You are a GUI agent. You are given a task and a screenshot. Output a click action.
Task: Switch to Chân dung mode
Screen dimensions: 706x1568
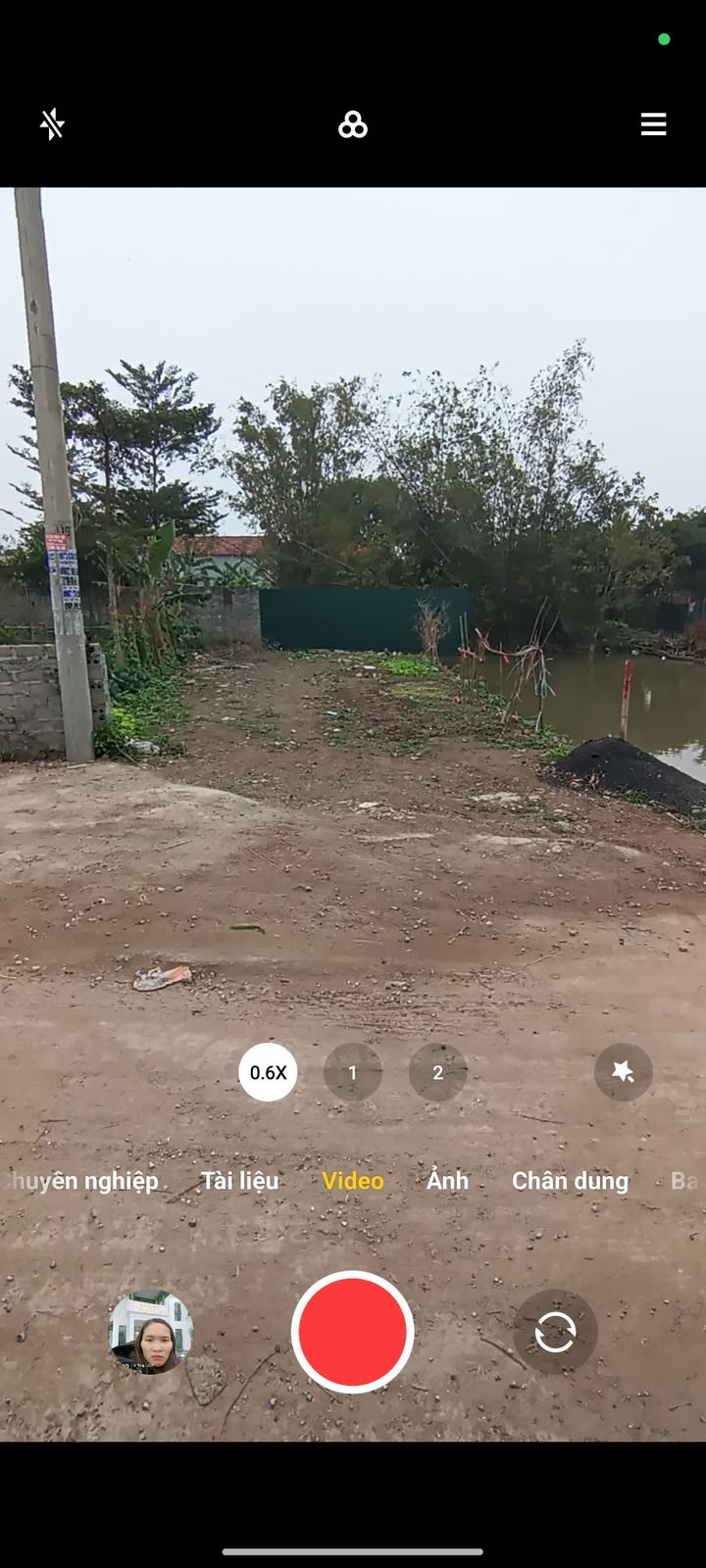570,1181
